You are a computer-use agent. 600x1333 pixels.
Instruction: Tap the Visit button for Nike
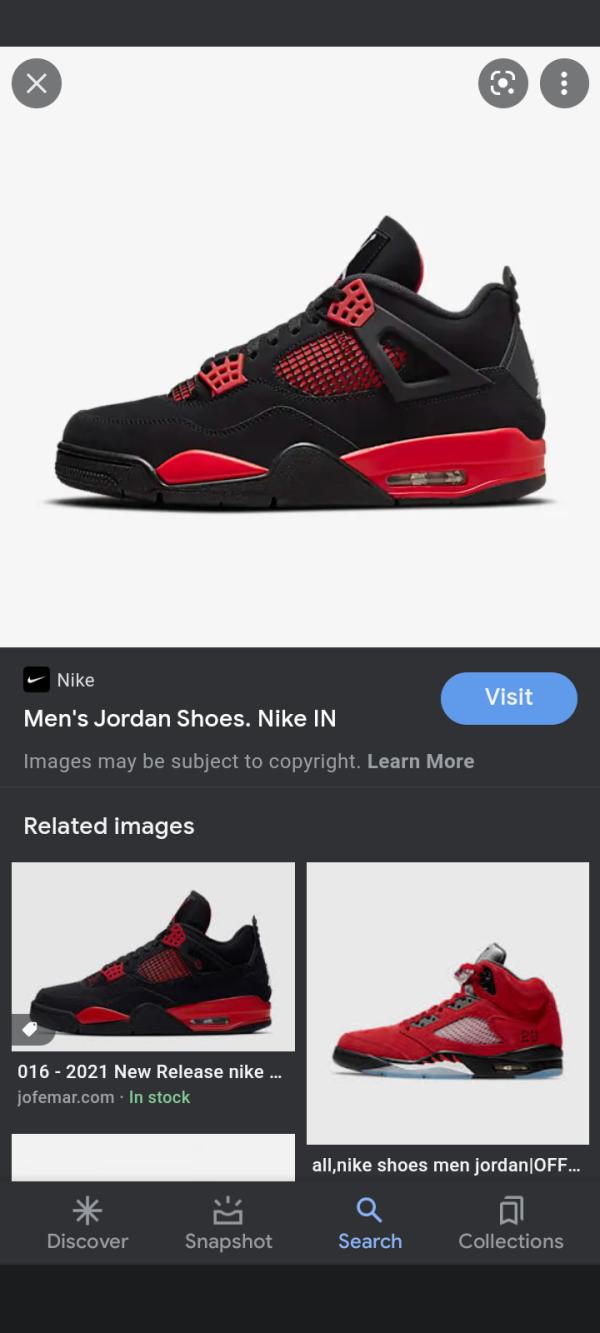[x=508, y=697]
